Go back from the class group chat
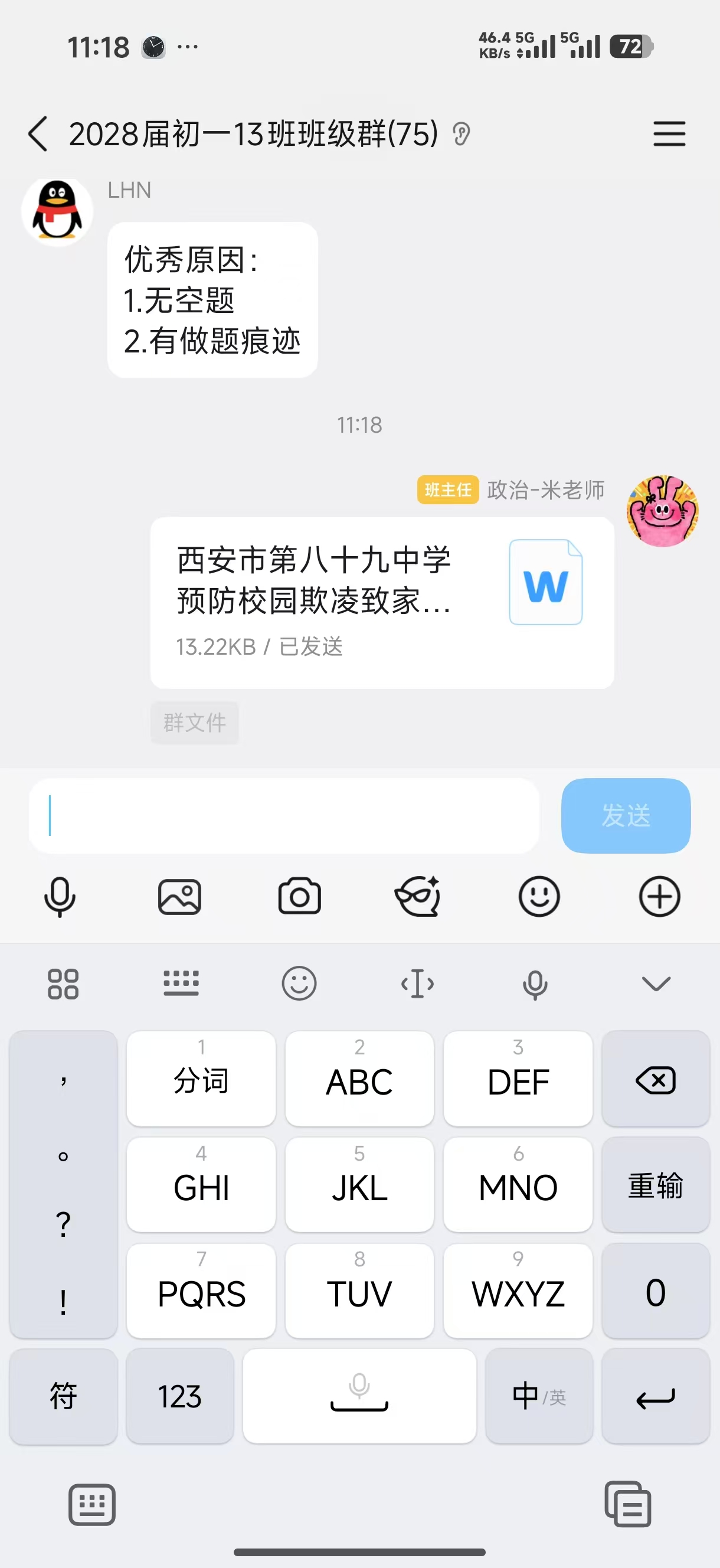 [38, 134]
